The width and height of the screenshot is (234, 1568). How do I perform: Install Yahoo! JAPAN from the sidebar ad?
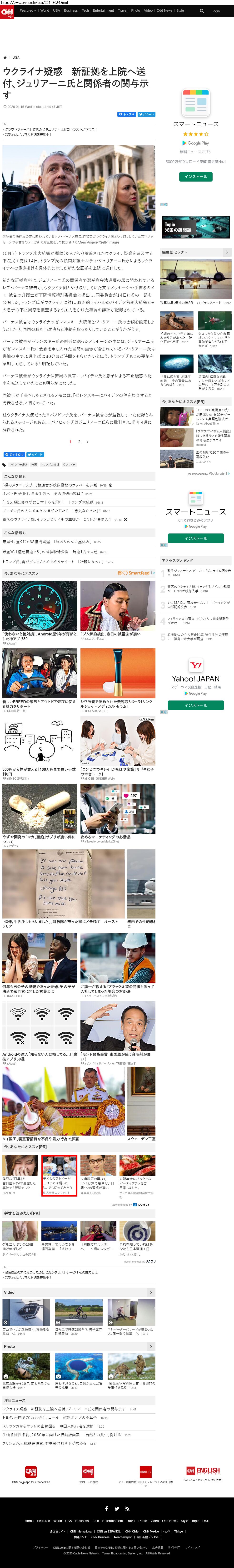195,705
